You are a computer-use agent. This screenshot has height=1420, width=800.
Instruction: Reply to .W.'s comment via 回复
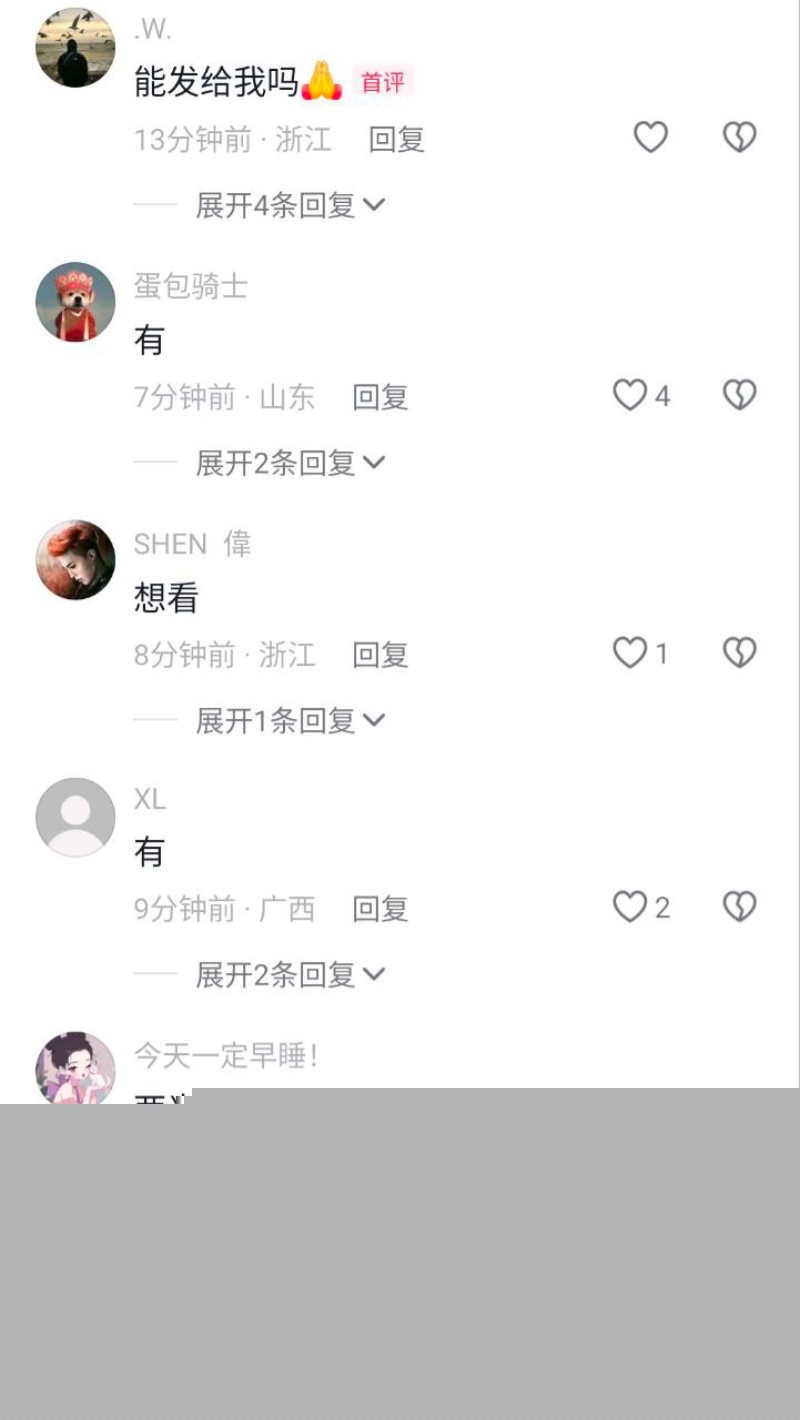[394, 140]
